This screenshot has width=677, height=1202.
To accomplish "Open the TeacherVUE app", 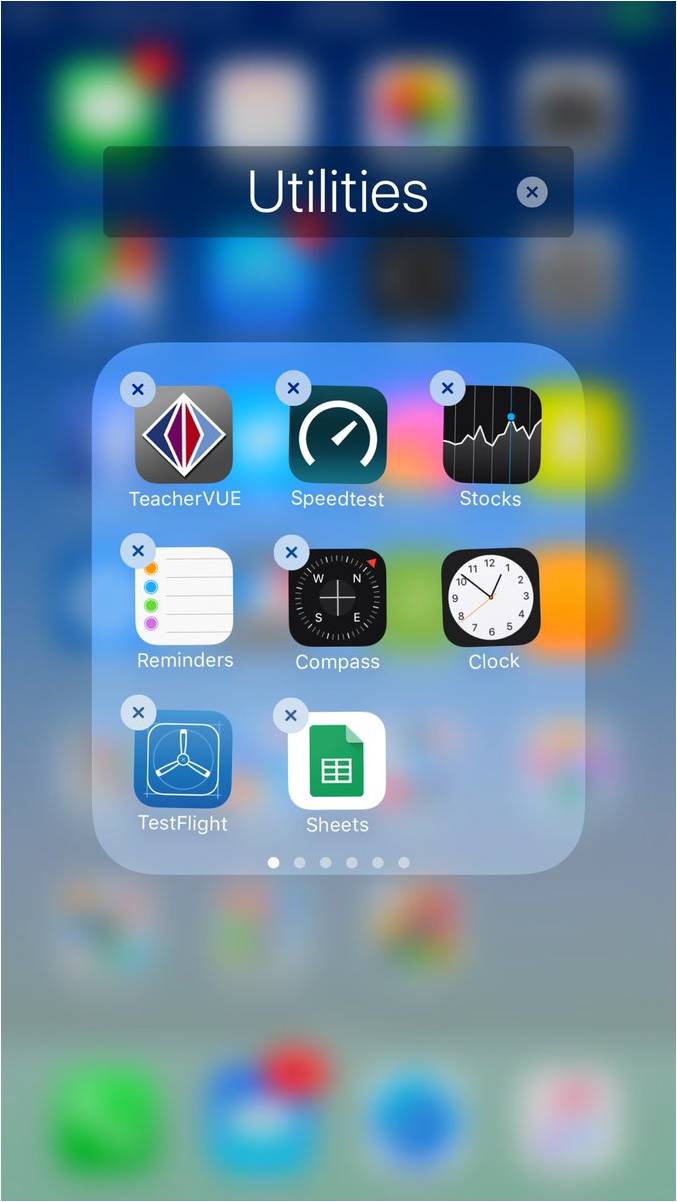I will pyautogui.click(x=184, y=435).
